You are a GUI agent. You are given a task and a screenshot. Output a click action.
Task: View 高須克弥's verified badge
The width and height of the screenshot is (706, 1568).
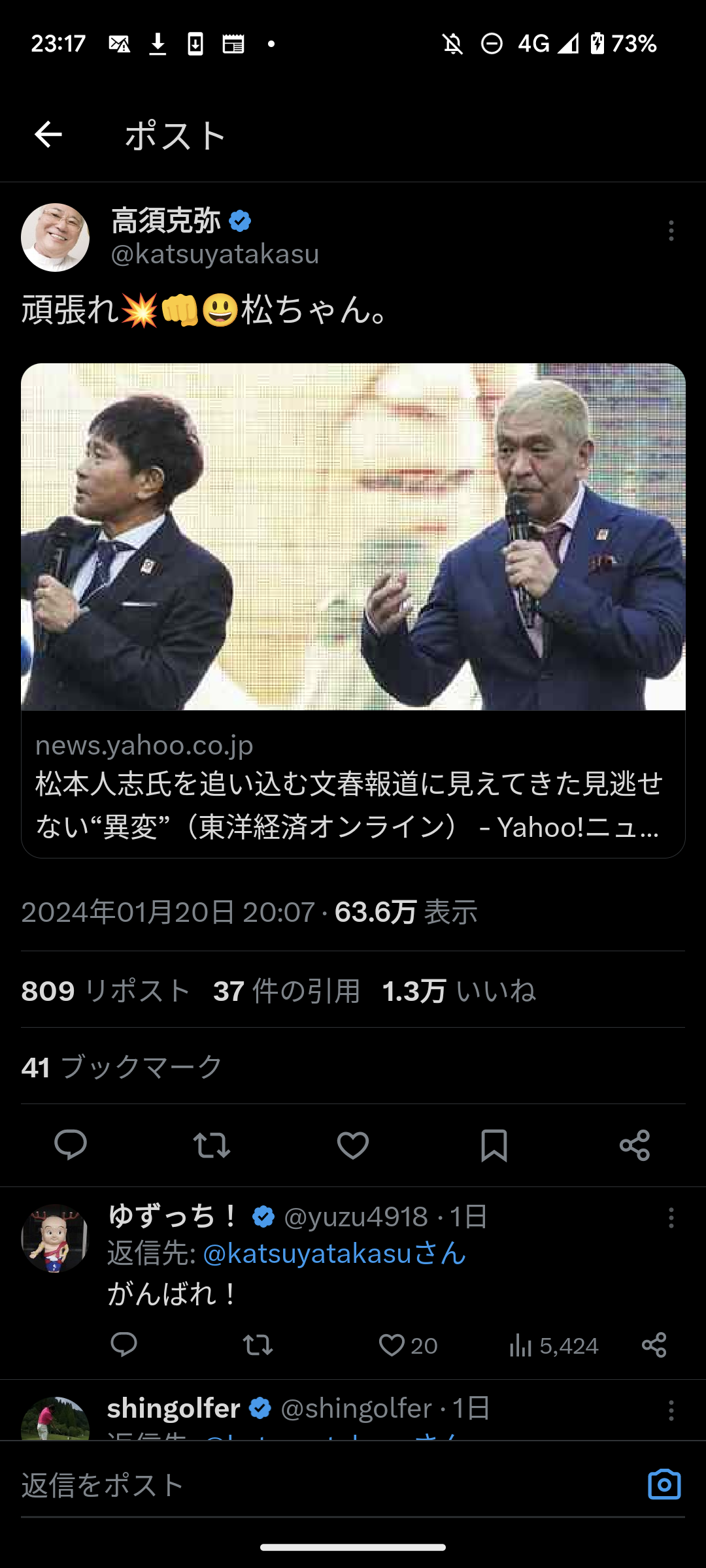[x=240, y=221]
